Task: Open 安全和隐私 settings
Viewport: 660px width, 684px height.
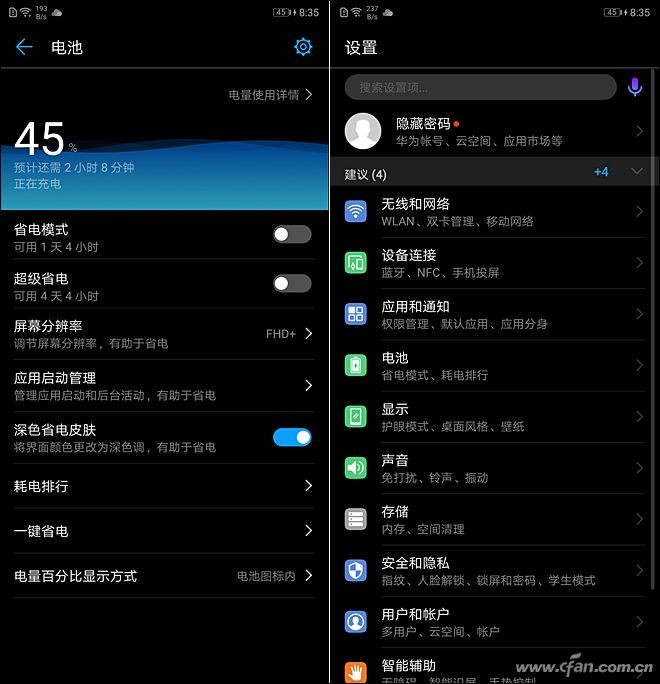Action: [x=494, y=571]
